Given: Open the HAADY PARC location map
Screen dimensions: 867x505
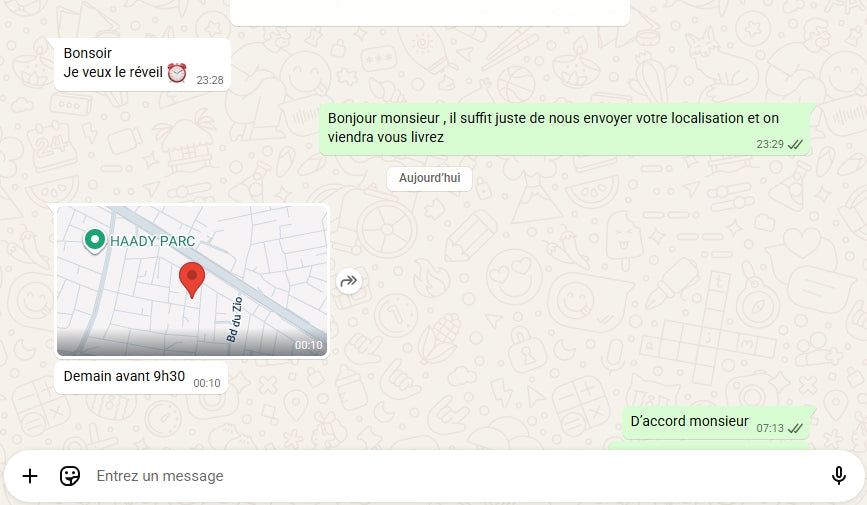Looking at the screenshot, I should 192,281.
